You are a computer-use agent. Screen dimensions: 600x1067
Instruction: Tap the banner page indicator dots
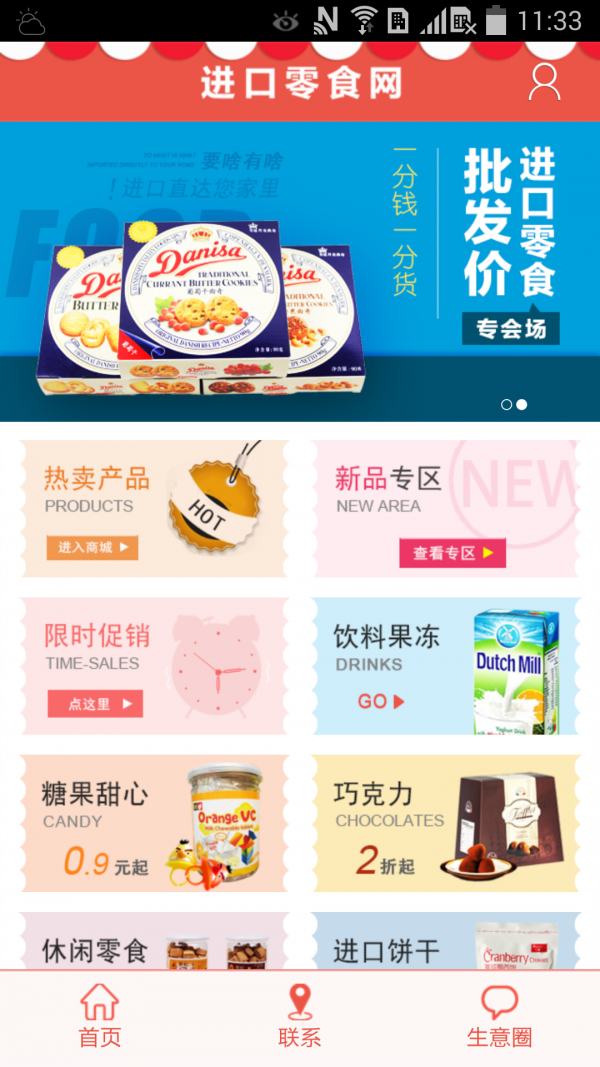tap(514, 405)
